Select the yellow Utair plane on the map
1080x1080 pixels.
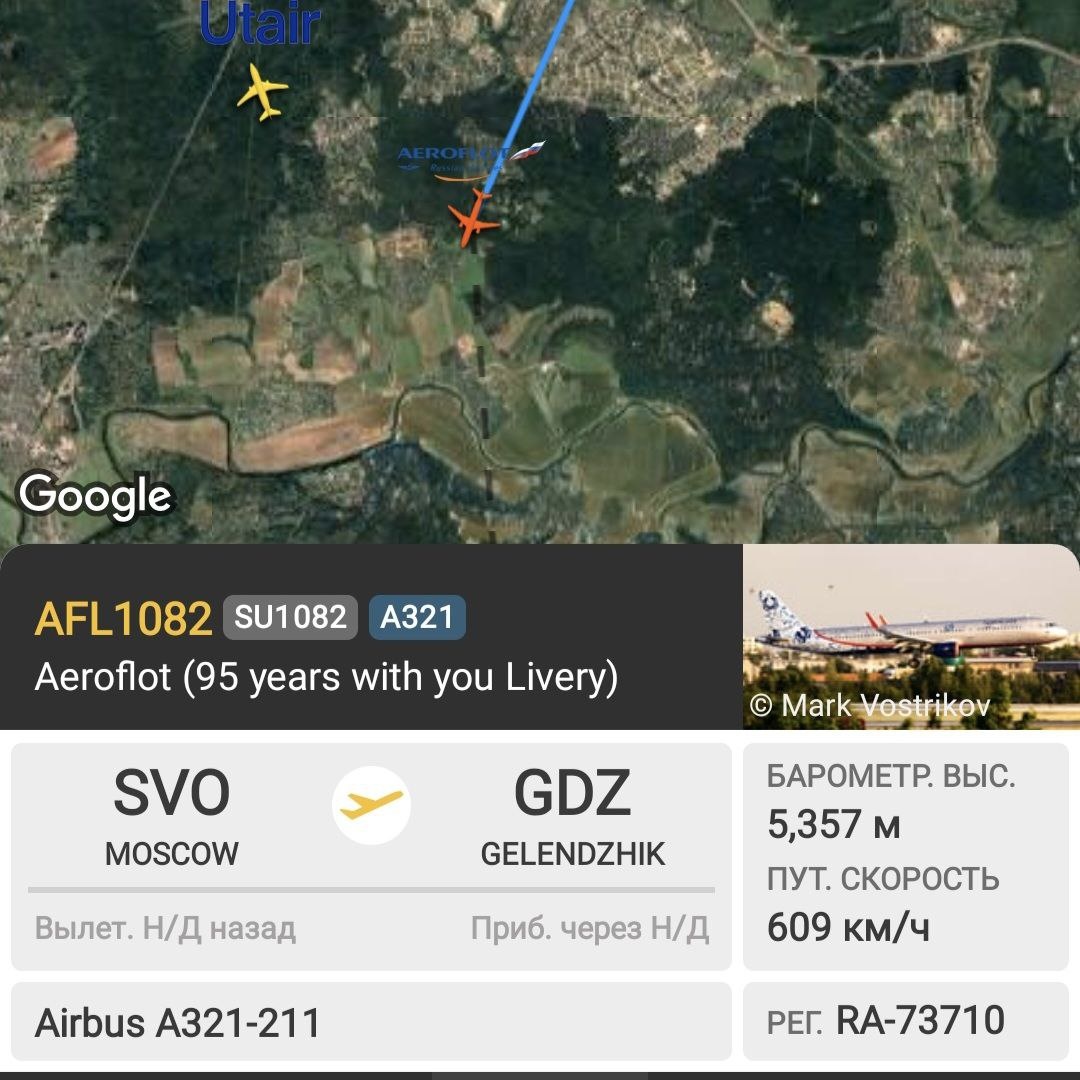262,92
